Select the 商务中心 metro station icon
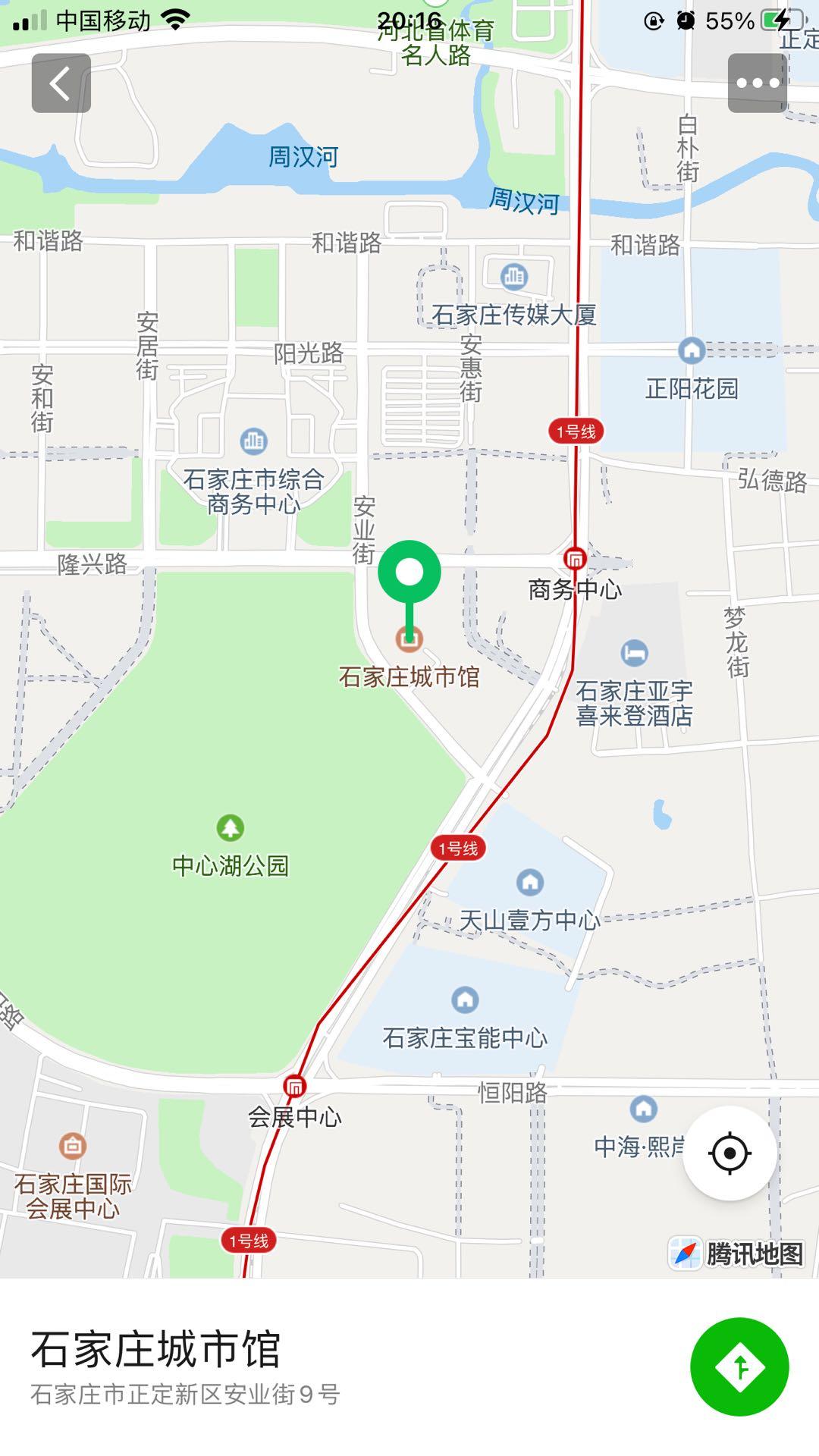This screenshot has width=819, height=1456. [576, 557]
